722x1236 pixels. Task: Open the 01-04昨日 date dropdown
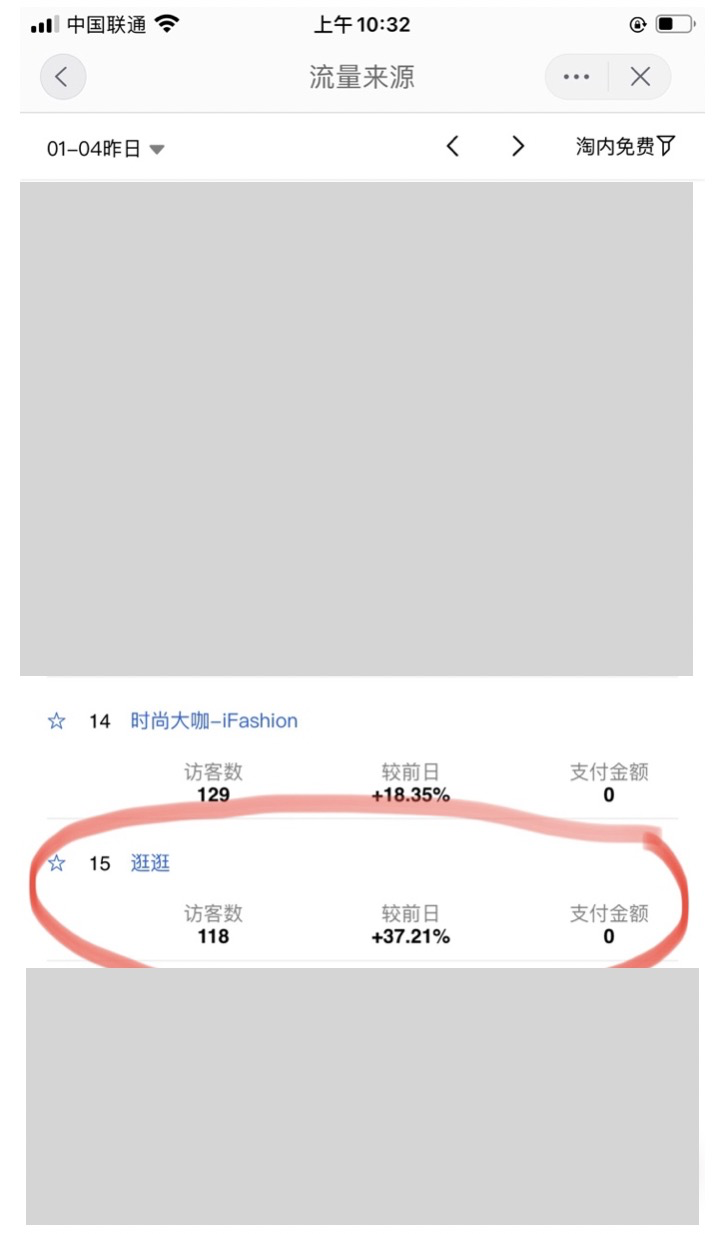[x=105, y=149]
